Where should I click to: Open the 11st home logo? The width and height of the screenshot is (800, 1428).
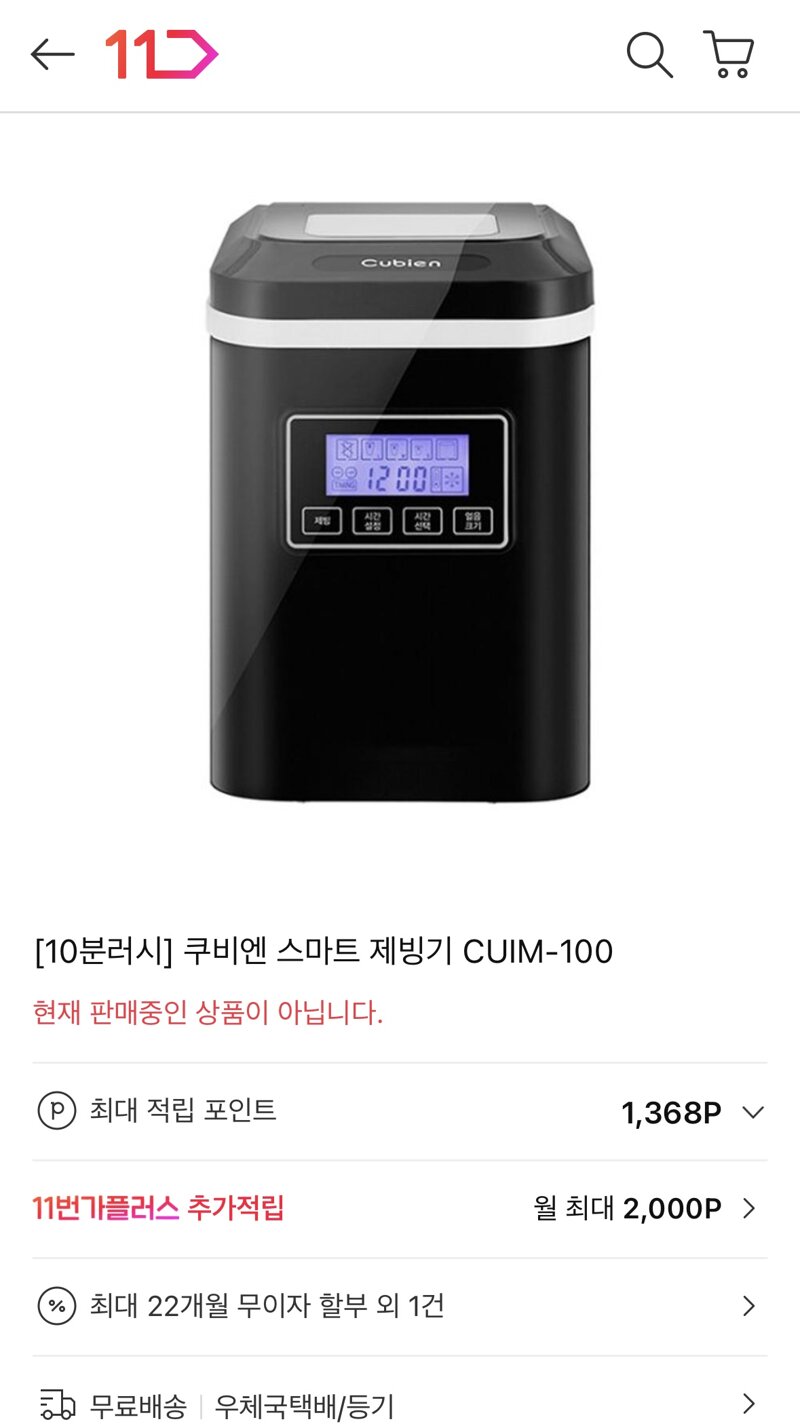pyautogui.click(x=161, y=55)
